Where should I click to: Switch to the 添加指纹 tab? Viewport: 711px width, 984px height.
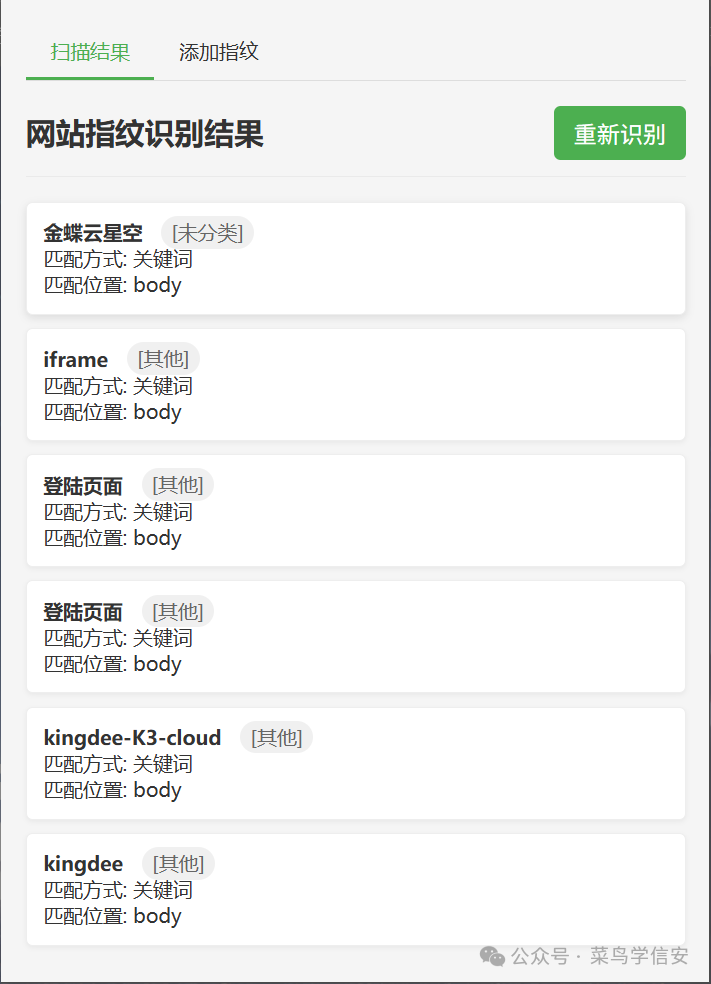tap(218, 52)
